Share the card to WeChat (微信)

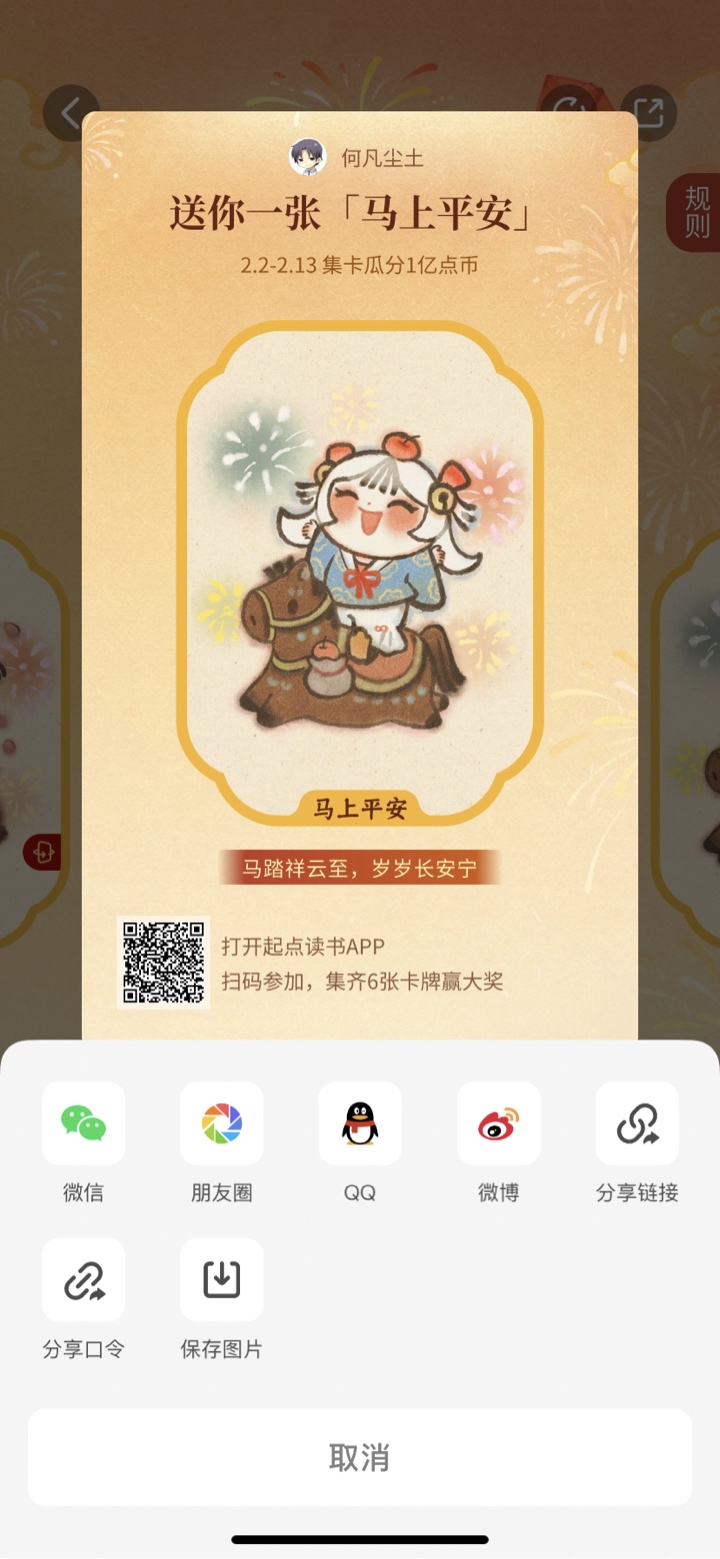click(x=83, y=1123)
